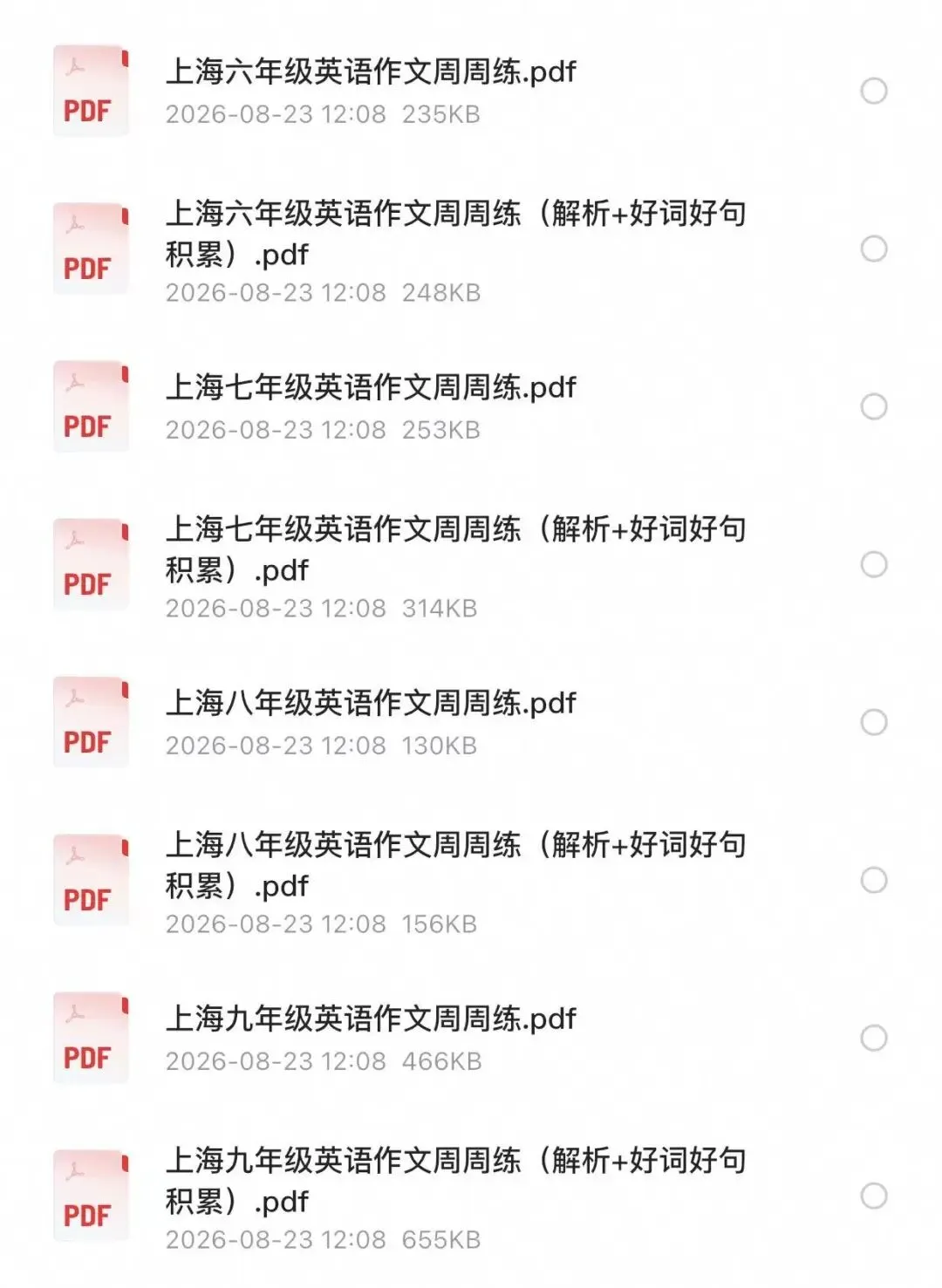Select the 235KB 上海六年级英语作文周周练.pdf radio button
Image resolution: width=942 pixels, height=1288 pixels.
click(x=874, y=91)
